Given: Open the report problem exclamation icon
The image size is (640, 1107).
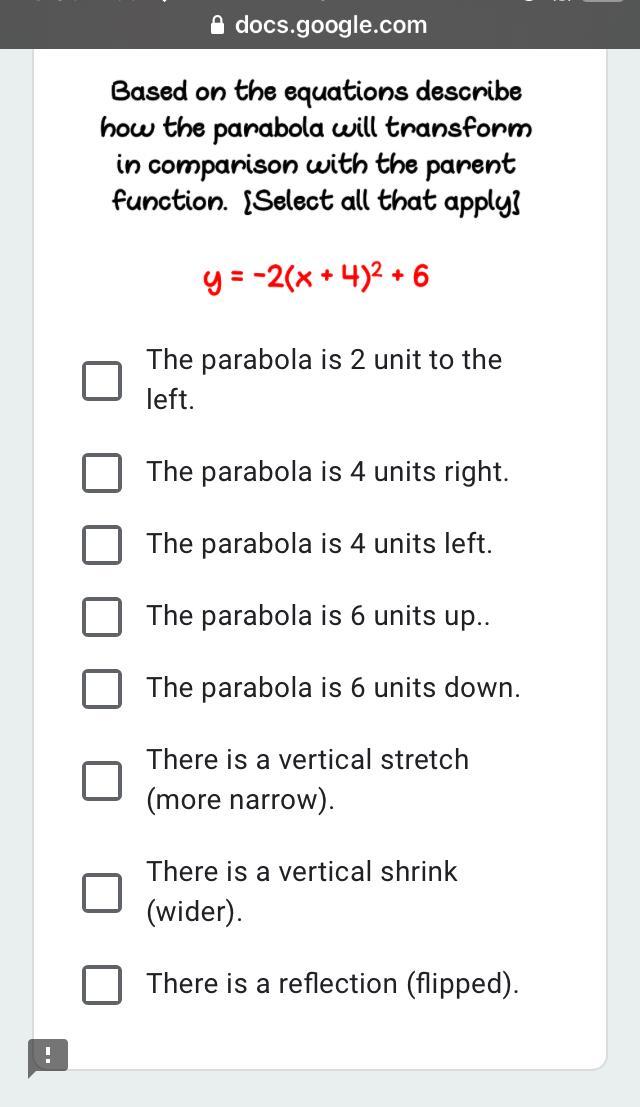Looking at the screenshot, I should click(x=48, y=1056).
